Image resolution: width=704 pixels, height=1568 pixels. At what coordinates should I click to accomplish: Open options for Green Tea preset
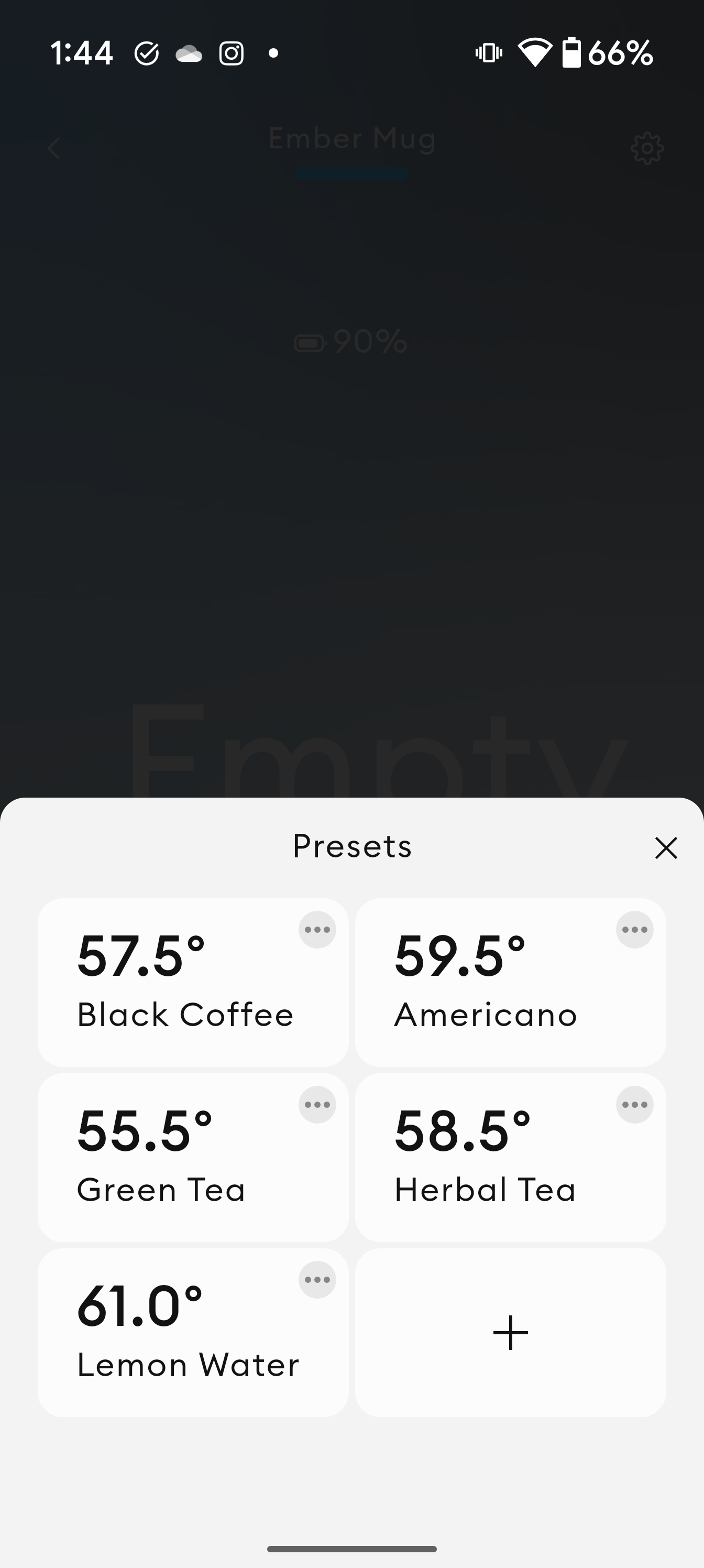pyautogui.click(x=317, y=1105)
